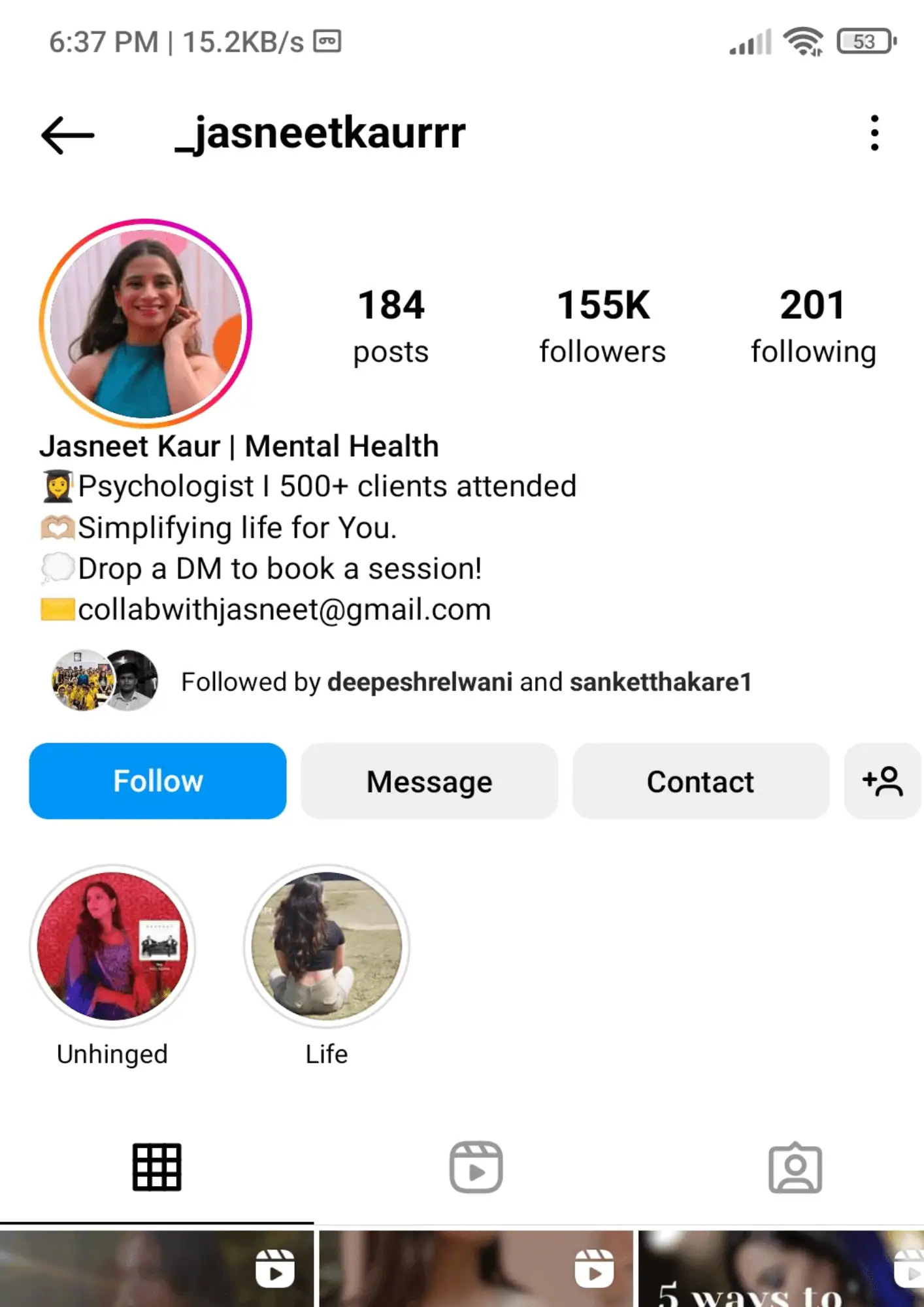This screenshot has width=924, height=1307.
Task: Tap the Message button
Action: pyautogui.click(x=429, y=781)
